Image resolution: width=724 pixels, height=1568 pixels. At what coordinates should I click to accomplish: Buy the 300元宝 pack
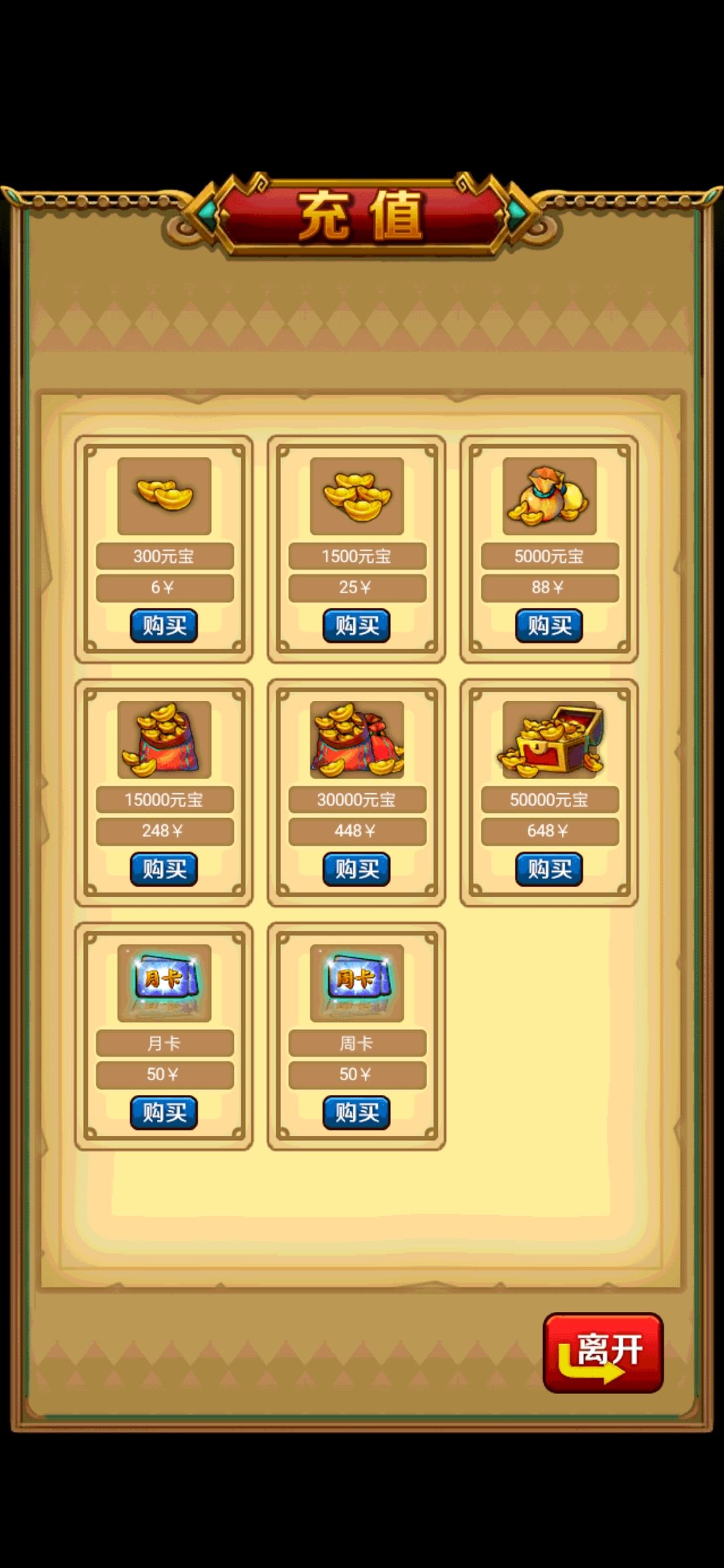(164, 626)
